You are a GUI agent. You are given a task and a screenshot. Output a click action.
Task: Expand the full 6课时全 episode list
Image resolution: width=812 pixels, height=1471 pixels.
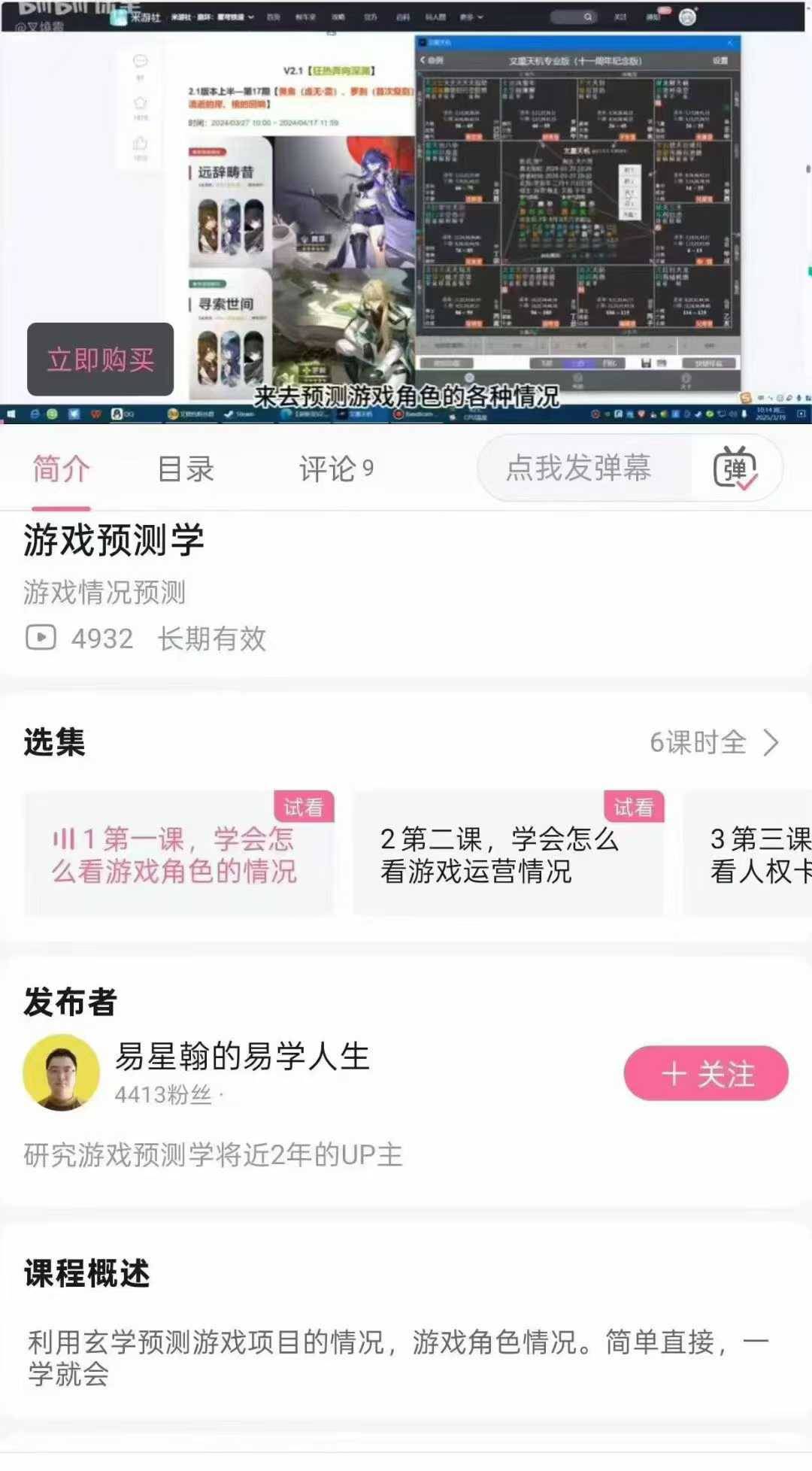pyautogui.click(x=713, y=742)
